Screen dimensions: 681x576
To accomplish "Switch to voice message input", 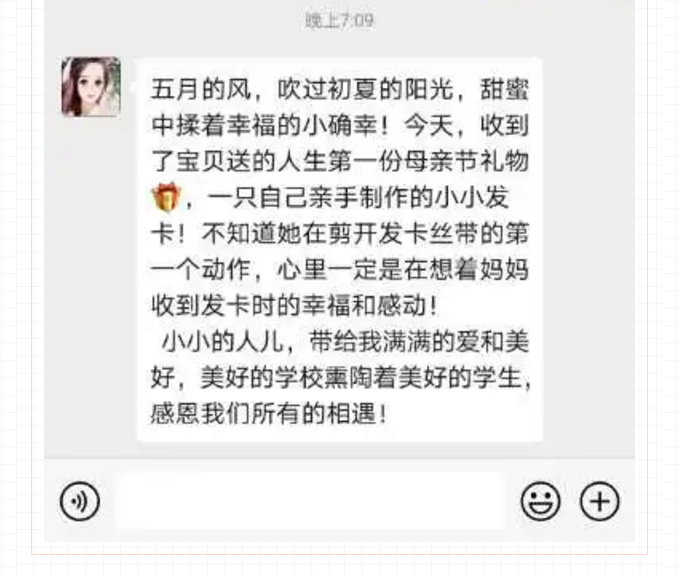I will (80, 501).
